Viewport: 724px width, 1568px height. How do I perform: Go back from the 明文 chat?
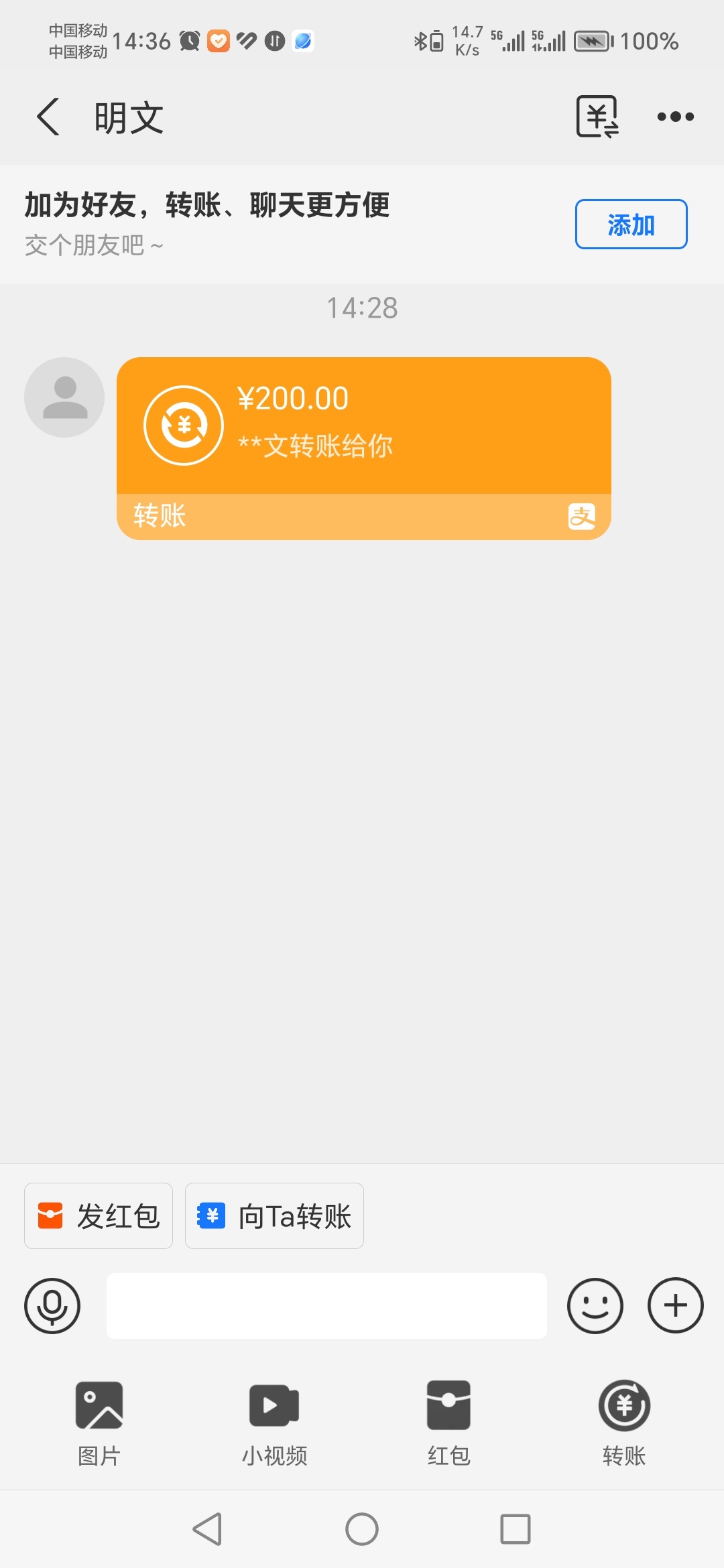pyautogui.click(x=48, y=117)
